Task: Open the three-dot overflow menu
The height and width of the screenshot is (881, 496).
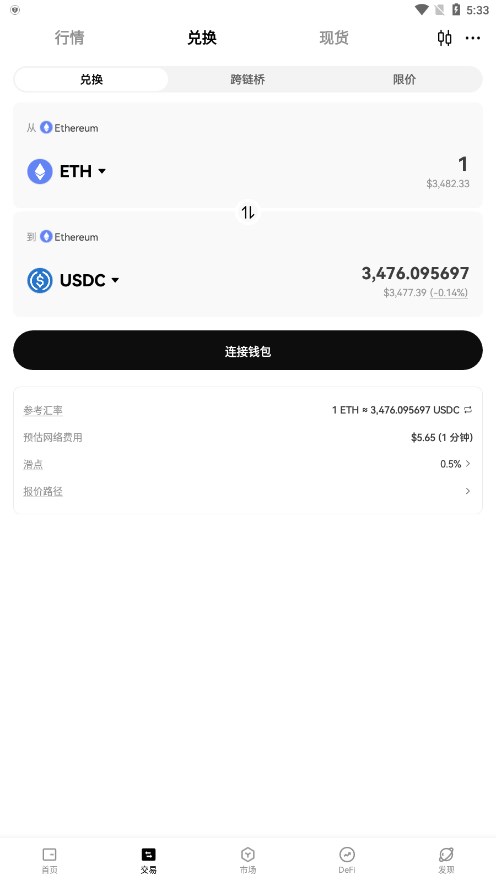Action: (473, 38)
